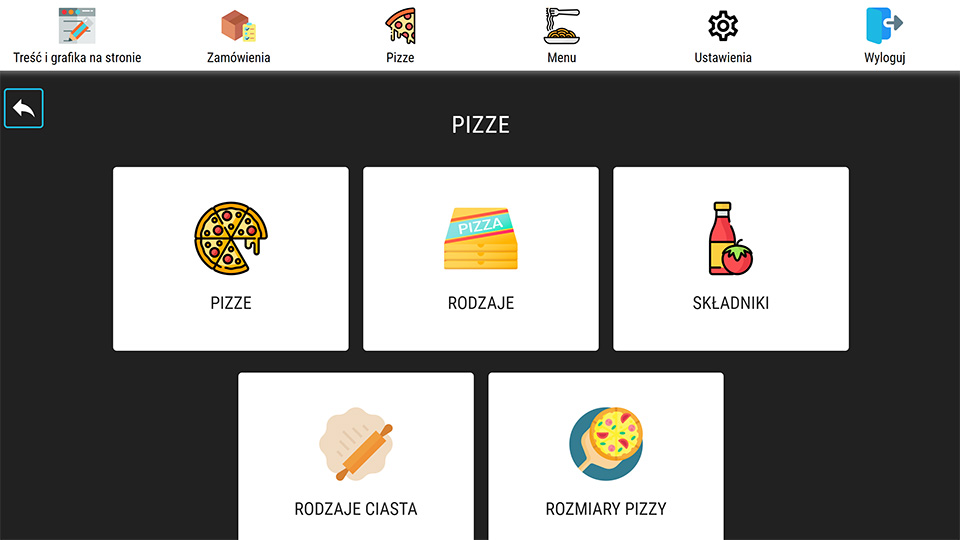Switch to Zamówienia in the top bar
The width and height of the screenshot is (960, 540).
238,36
